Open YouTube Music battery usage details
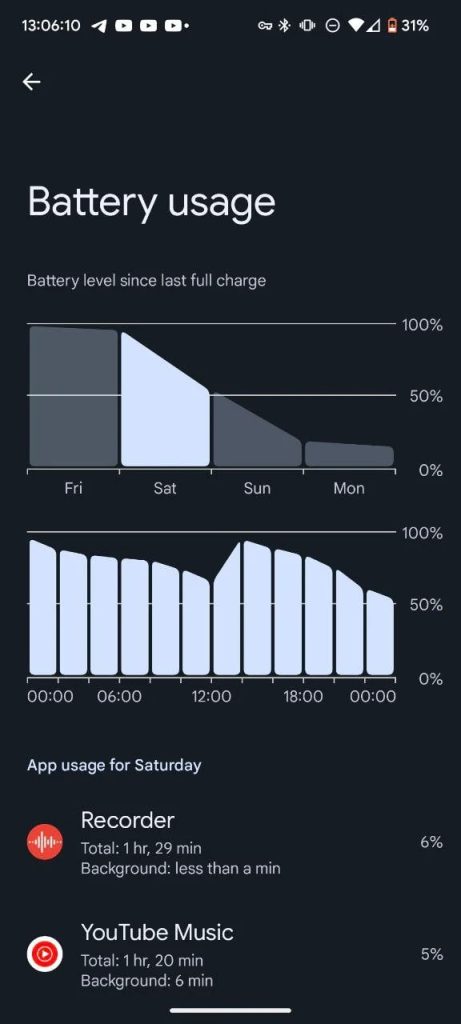 click(230, 954)
